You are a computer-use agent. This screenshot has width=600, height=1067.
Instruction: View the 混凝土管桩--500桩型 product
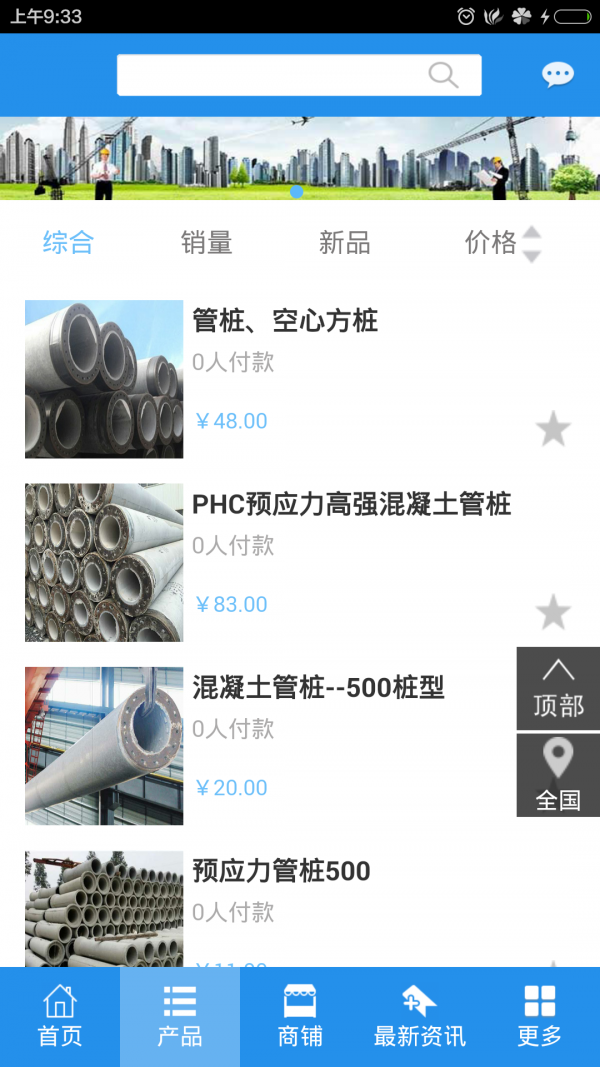coord(318,688)
